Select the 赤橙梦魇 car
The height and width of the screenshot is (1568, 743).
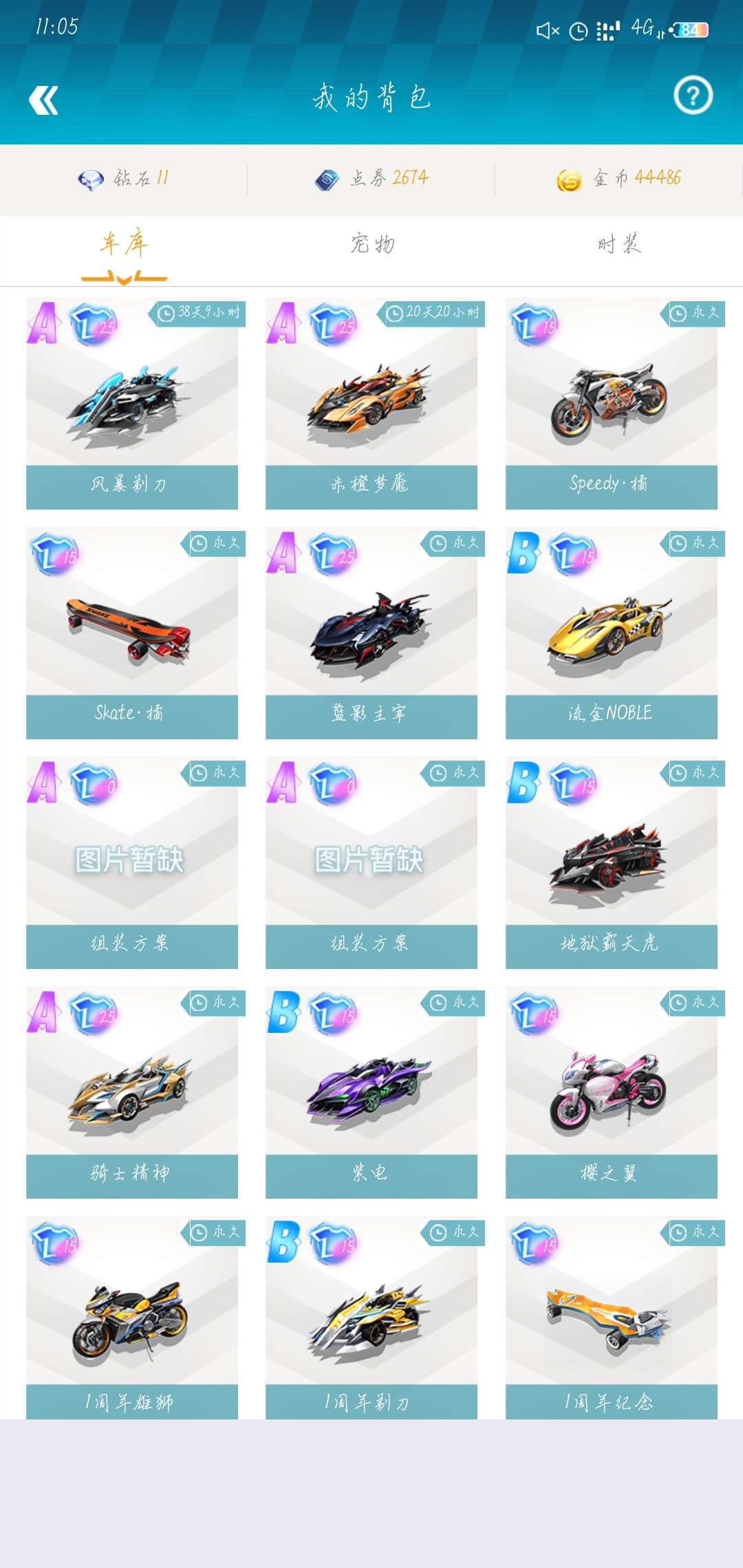pos(371,404)
